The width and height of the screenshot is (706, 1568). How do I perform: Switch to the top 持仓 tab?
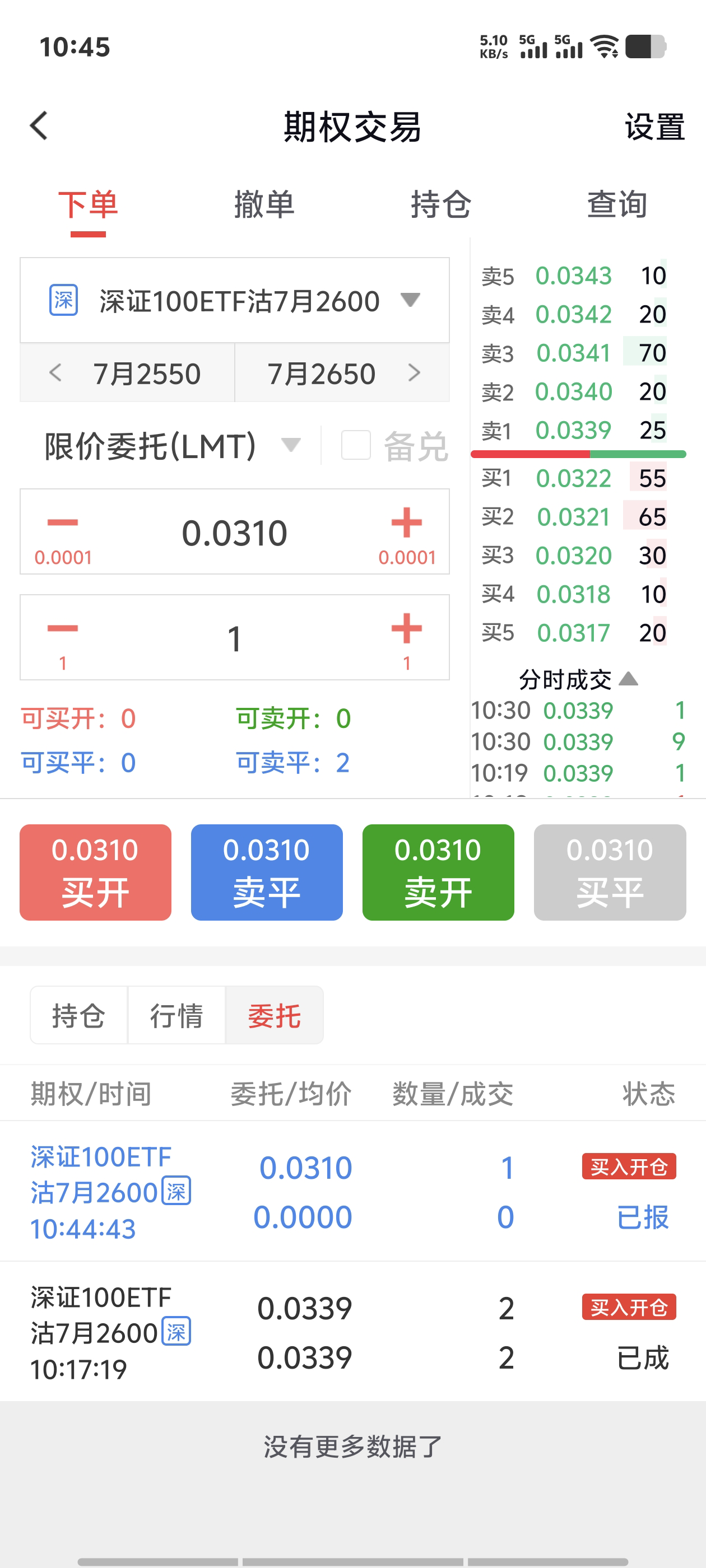[x=440, y=204]
